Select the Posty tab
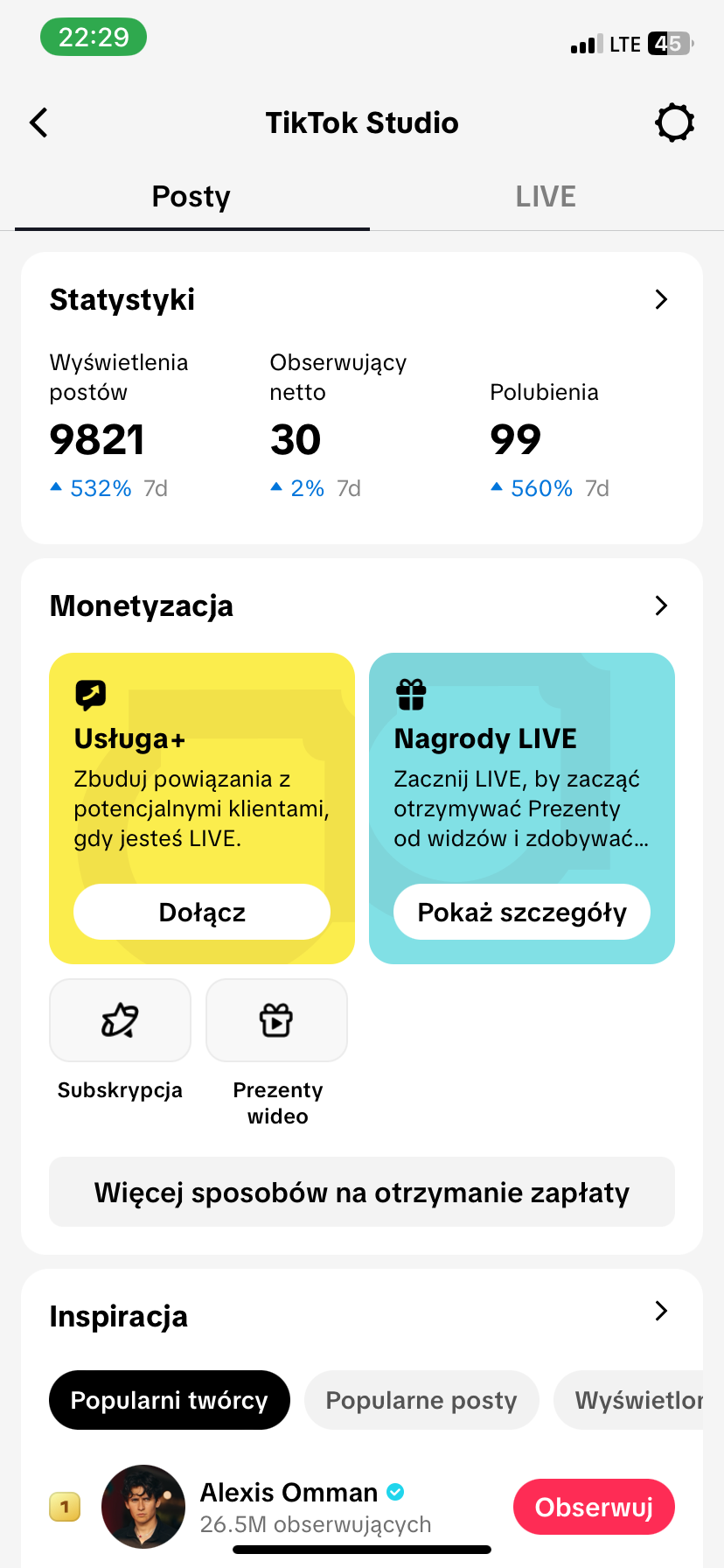The image size is (724, 1568). click(x=191, y=197)
